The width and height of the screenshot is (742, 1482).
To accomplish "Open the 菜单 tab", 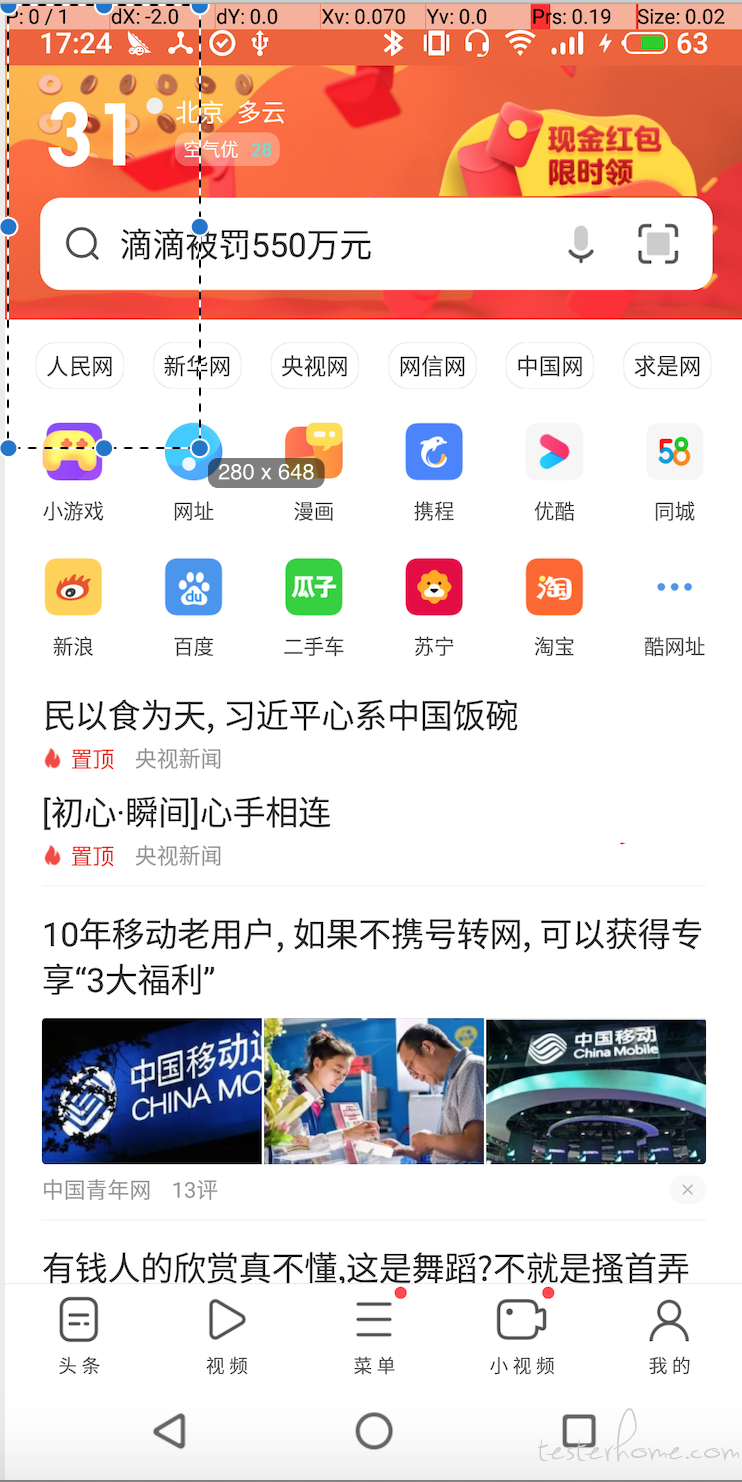I will click(374, 1336).
